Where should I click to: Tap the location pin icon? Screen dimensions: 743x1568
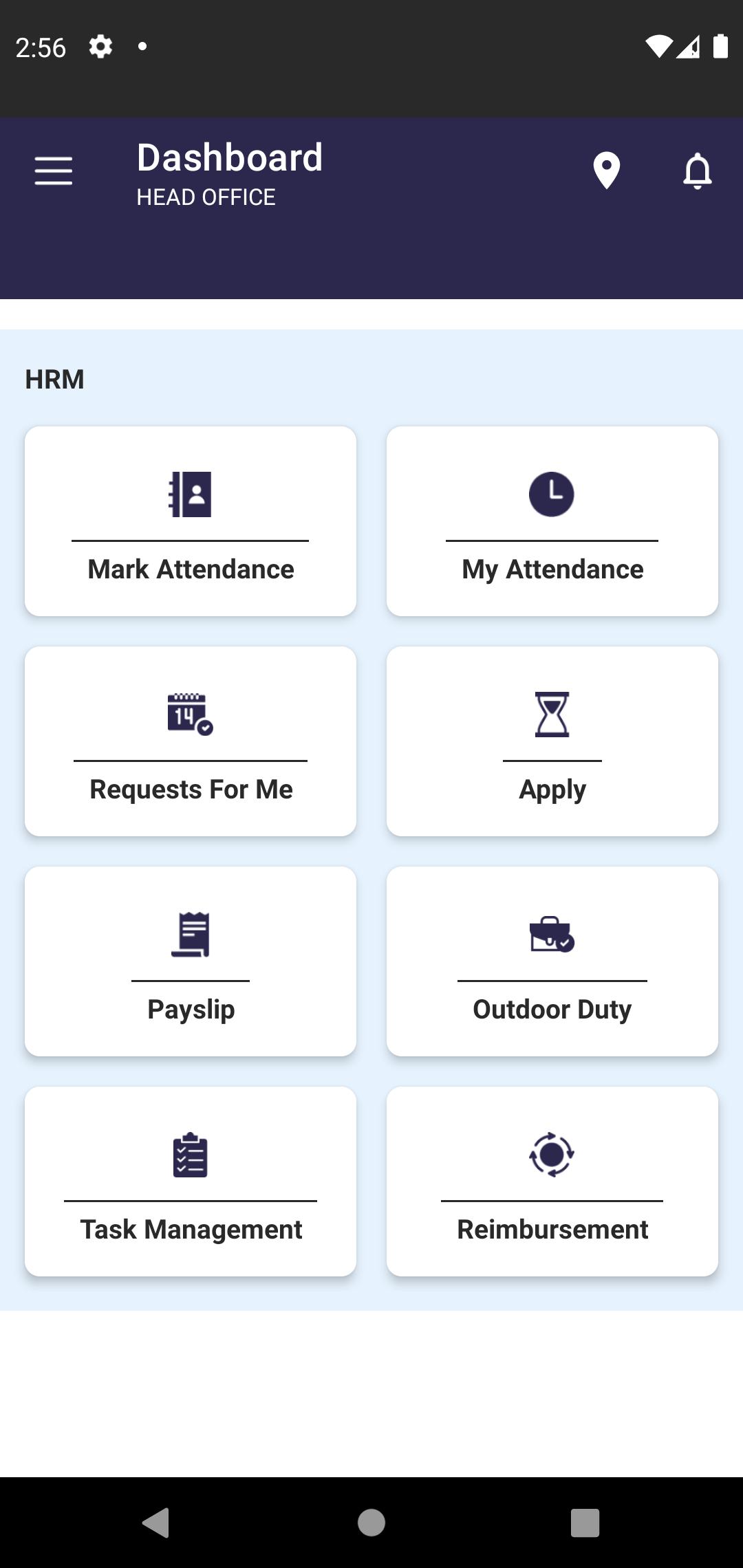[x=606, y=171]
